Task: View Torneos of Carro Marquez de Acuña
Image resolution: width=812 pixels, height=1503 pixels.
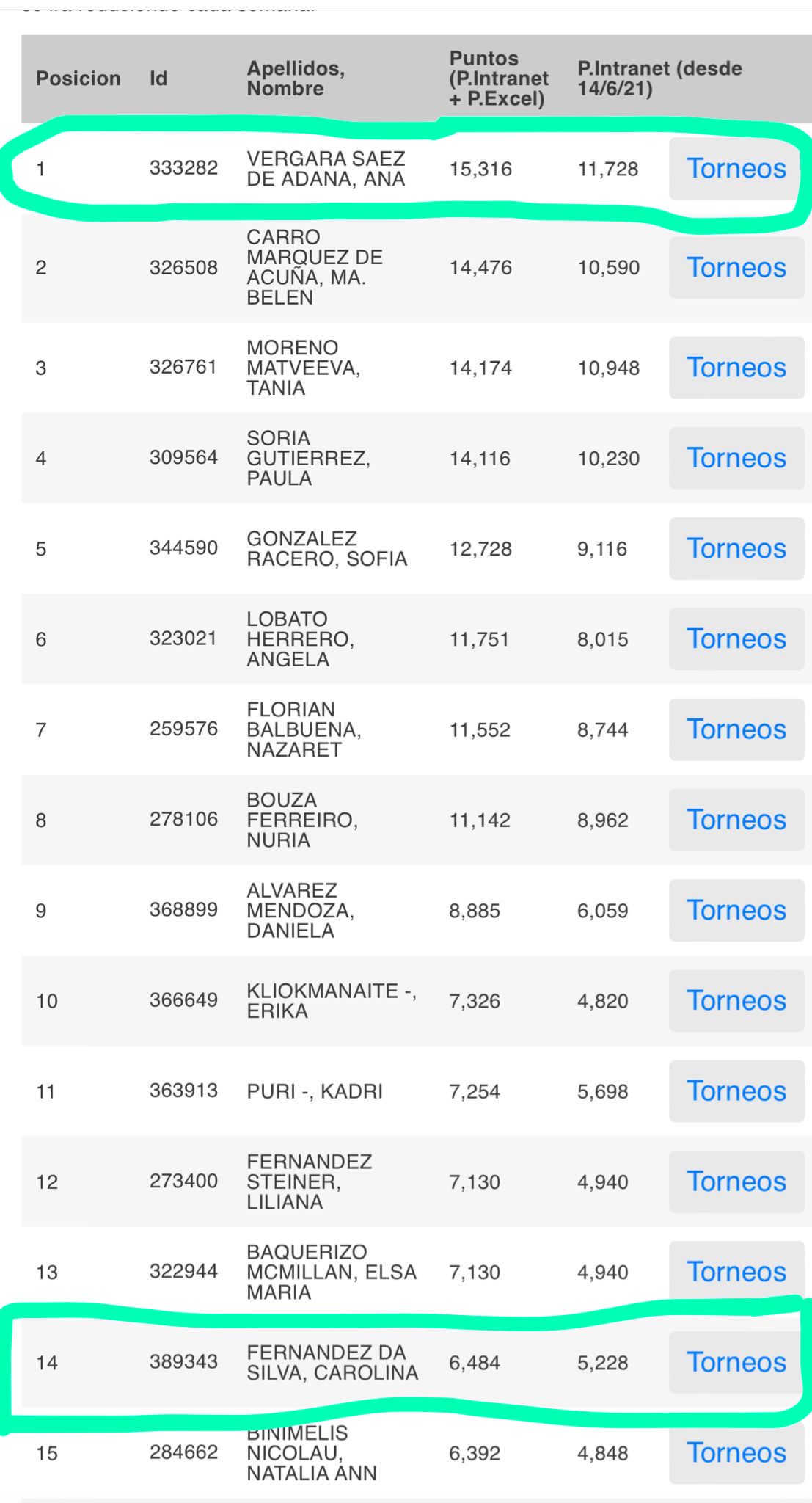Action: (736, 268)
